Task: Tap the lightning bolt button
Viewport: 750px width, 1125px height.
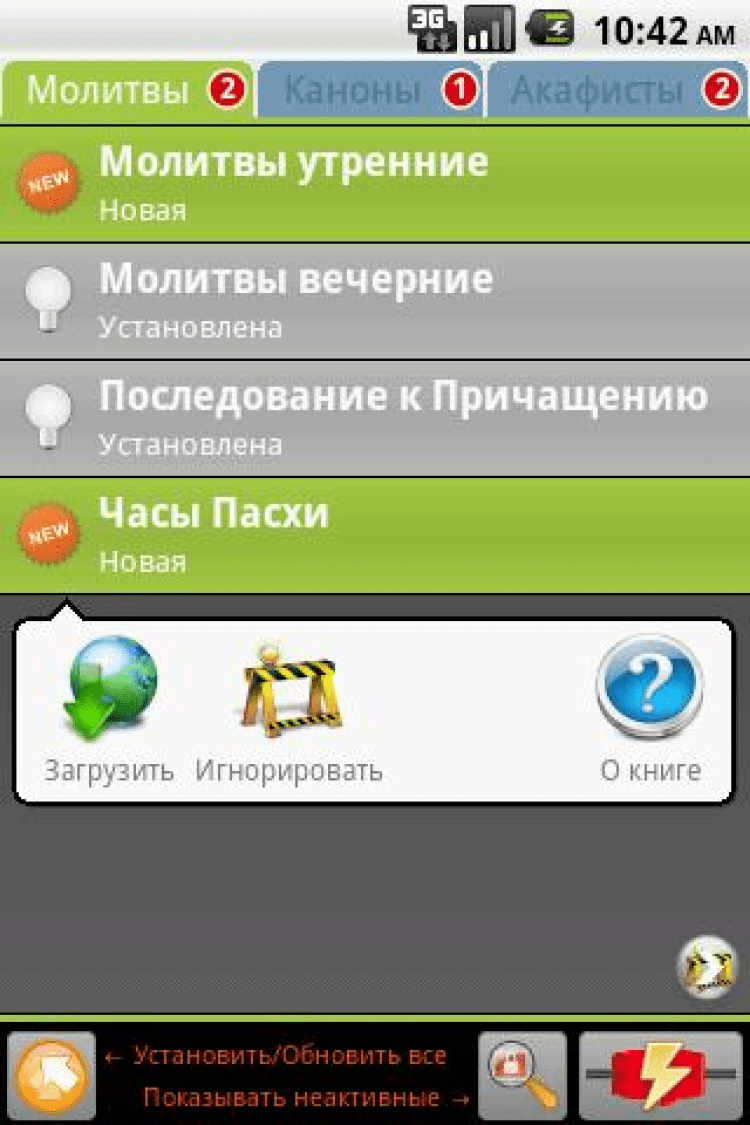Action: tap(659, 1076)
